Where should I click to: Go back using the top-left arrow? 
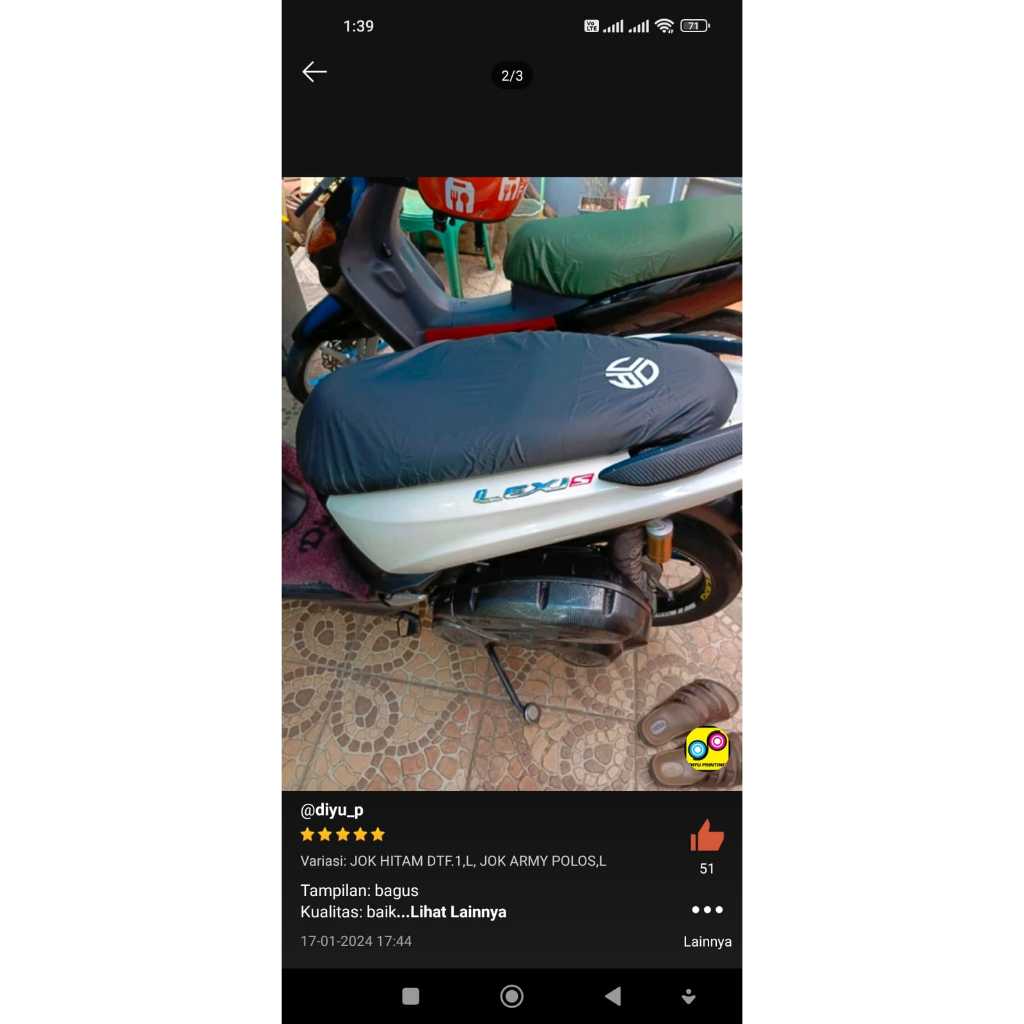pos(315,72)
